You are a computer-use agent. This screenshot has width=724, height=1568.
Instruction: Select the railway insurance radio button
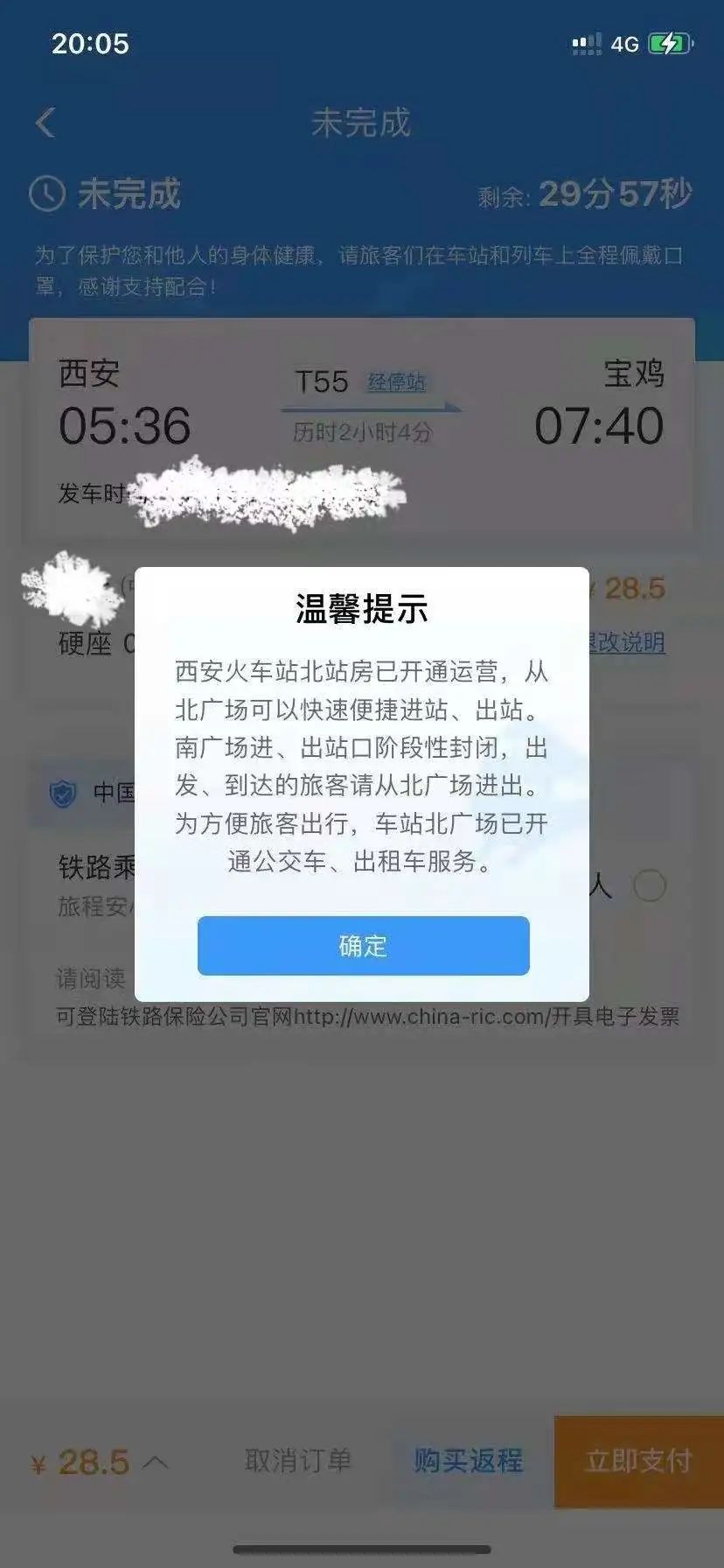[x=650, y=885]
